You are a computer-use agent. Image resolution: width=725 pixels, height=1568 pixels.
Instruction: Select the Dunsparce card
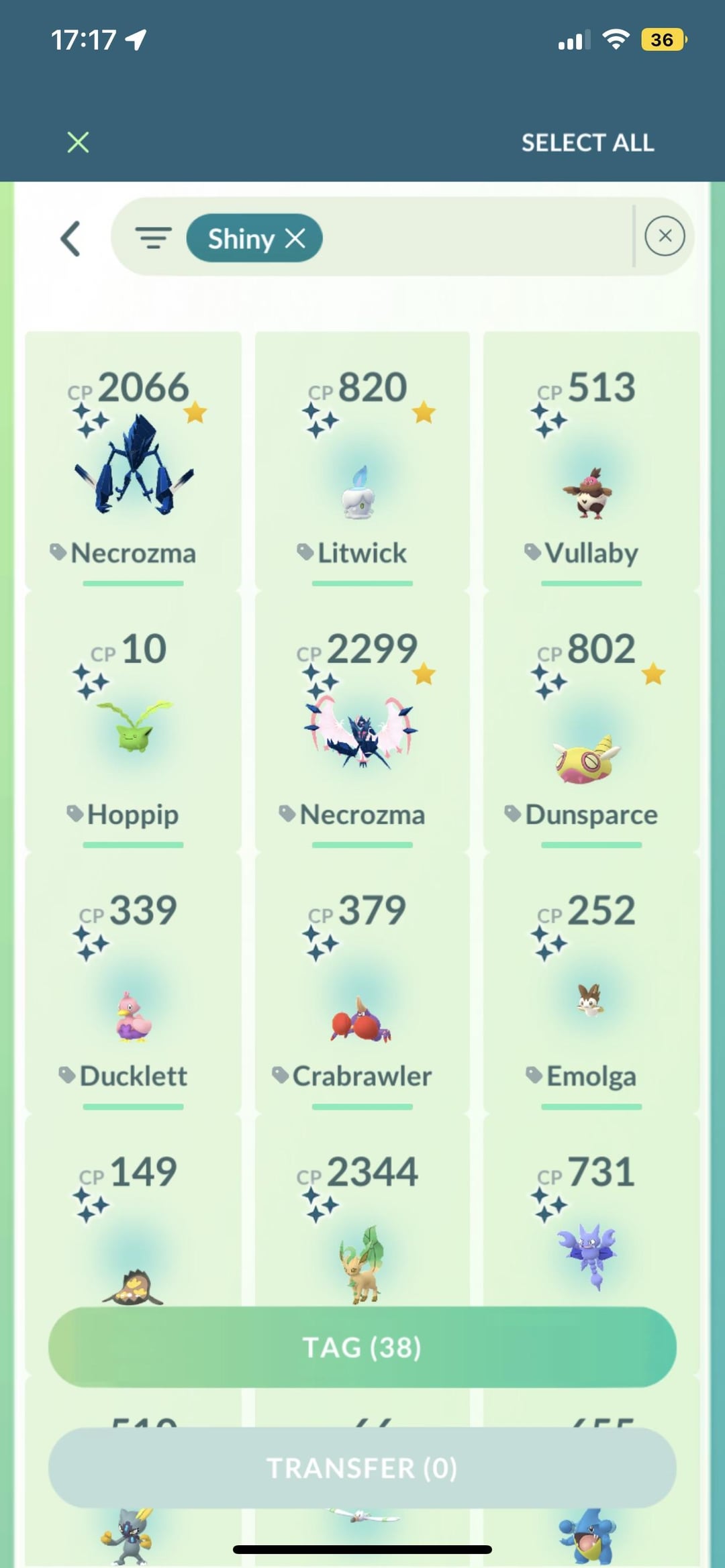pyautogui.click(x=591, y=725)
